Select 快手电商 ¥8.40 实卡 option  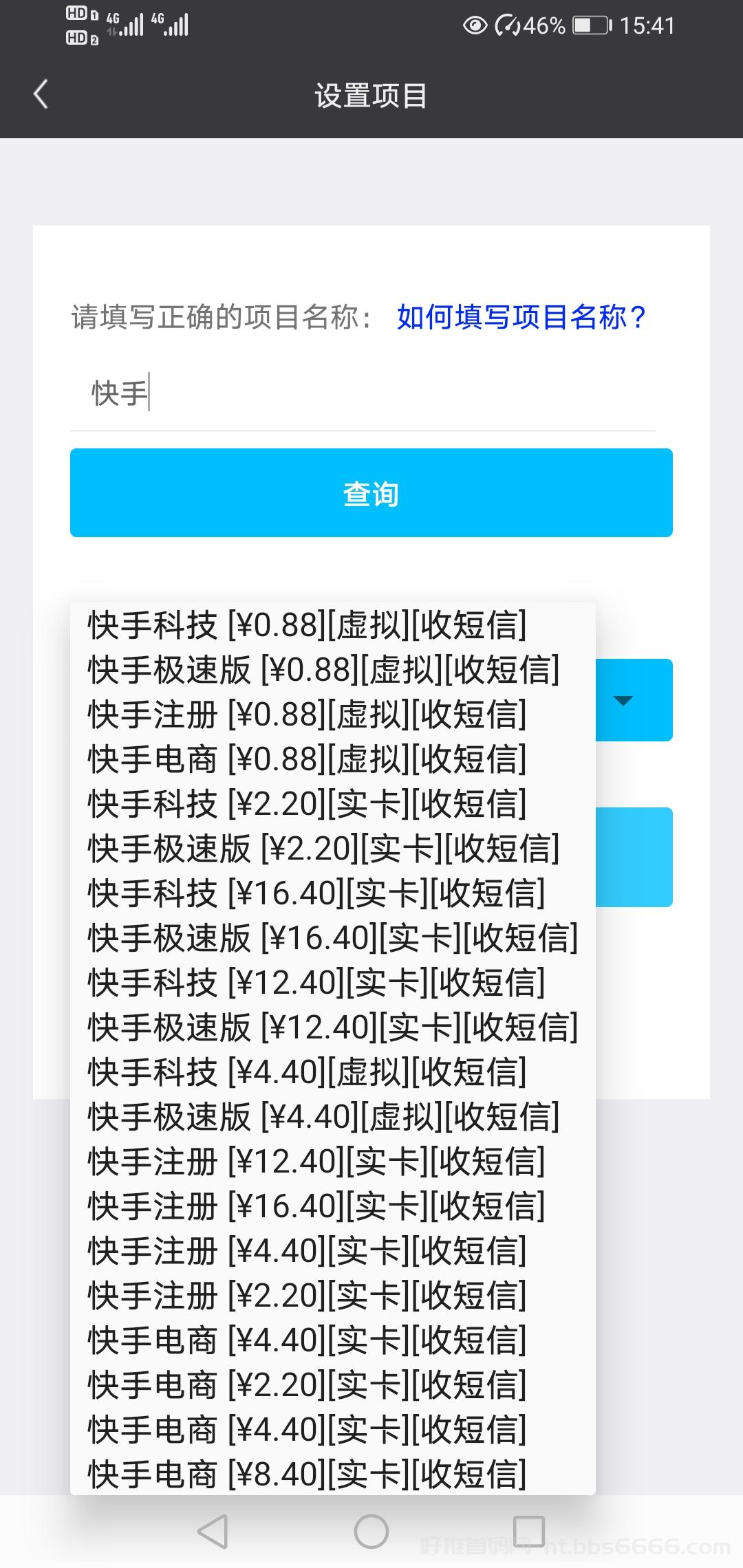[333, 1474]
